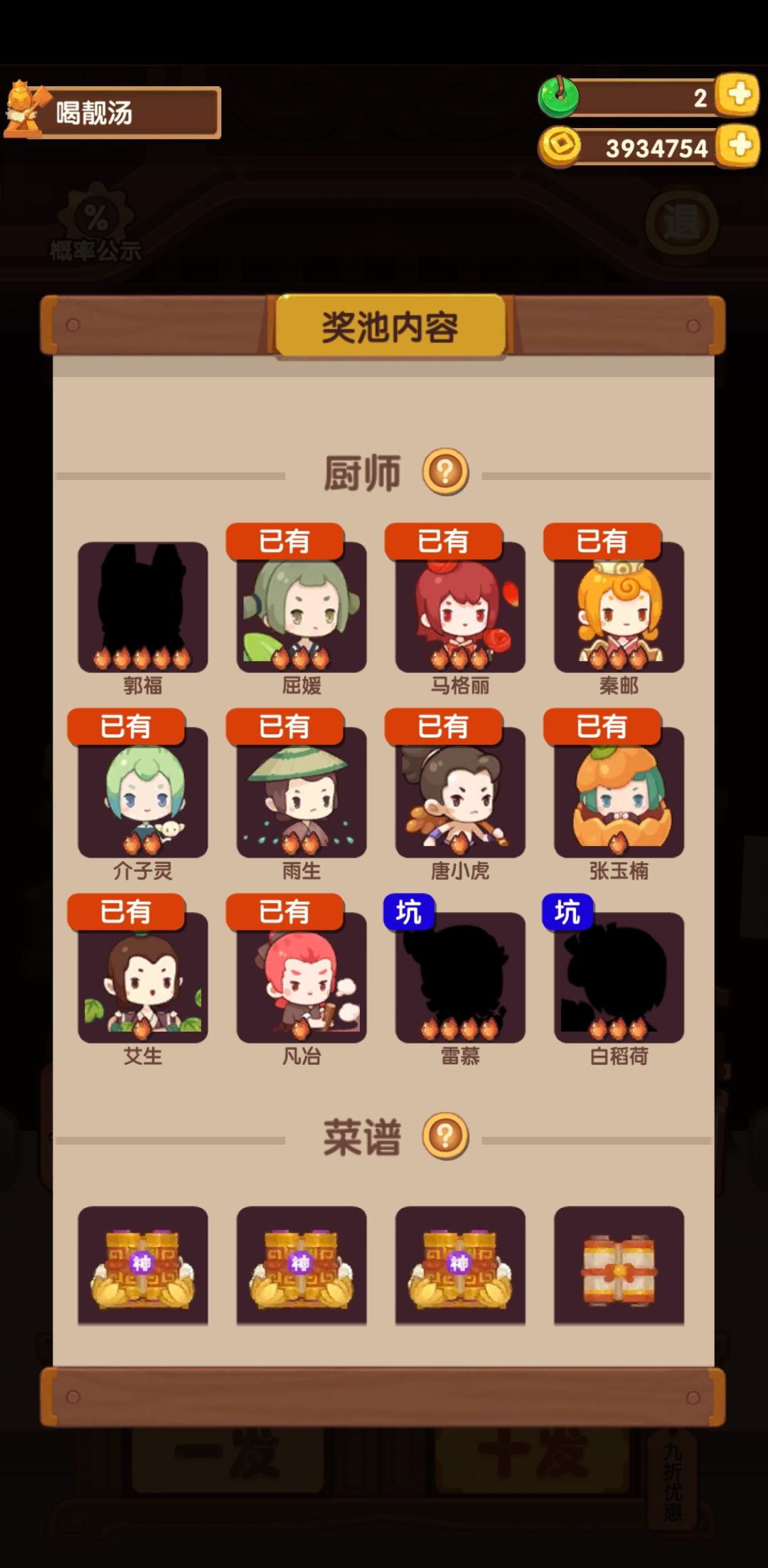The image size is (768, 1568).
Task: Open the help icon next to 厨师
Action: (445, 472)
